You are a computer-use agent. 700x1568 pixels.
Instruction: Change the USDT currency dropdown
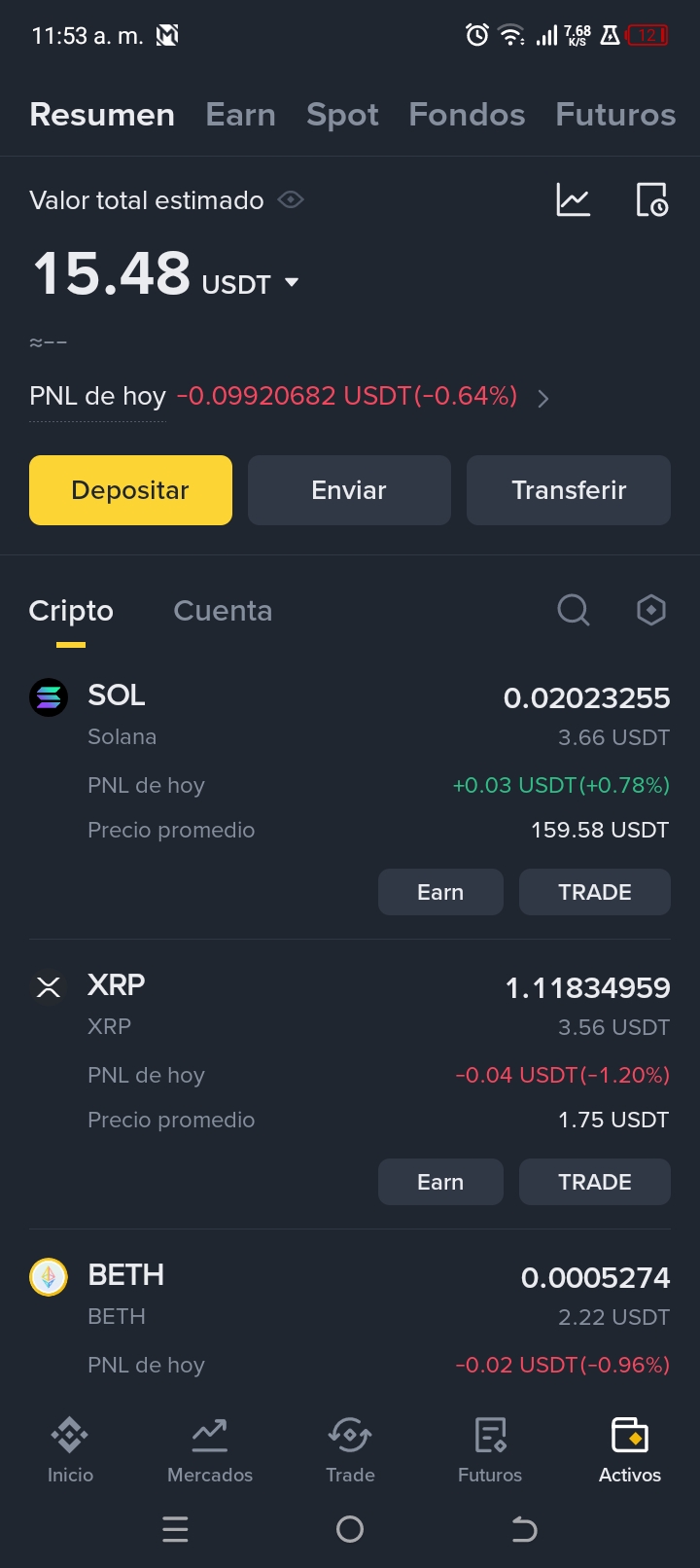[250, 284]
